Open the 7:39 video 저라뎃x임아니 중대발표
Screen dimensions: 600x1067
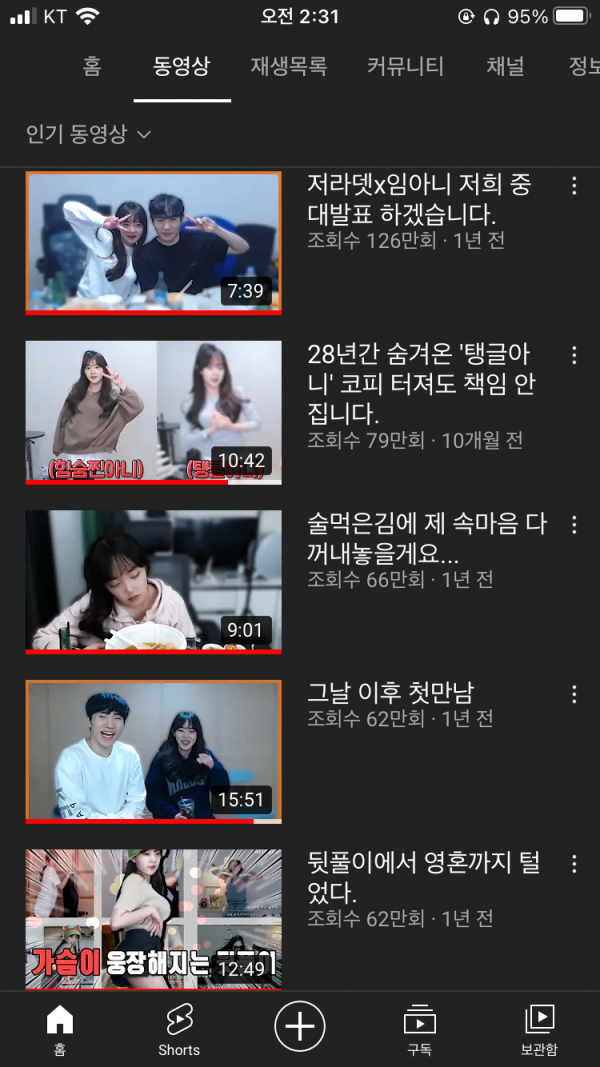[x=153, y=242]
